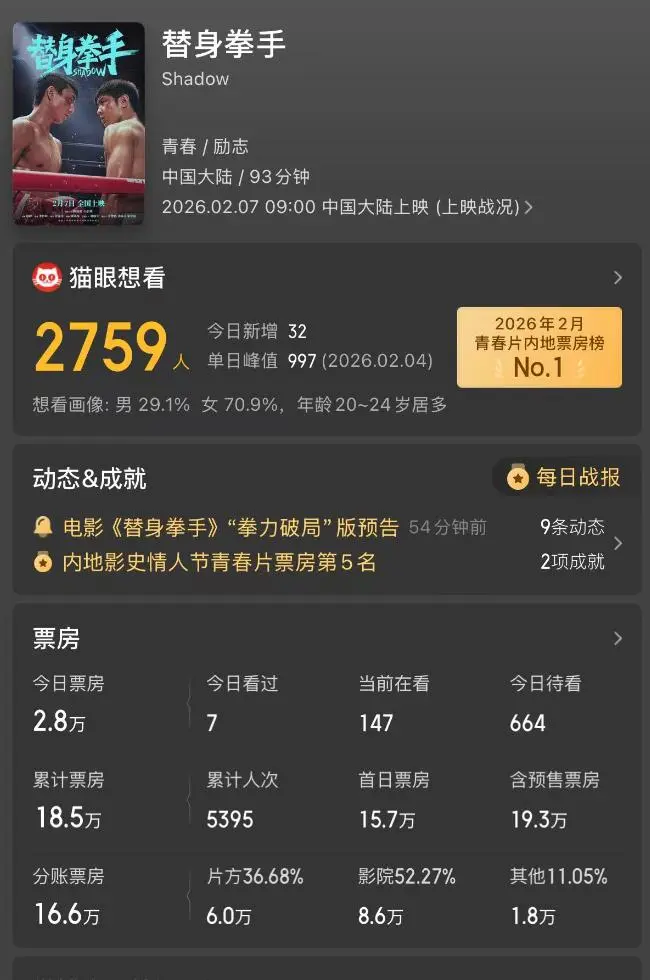Expand the 猫眼想看 section
This screenshot has width=650, height=980.
(x=617, y=278)
